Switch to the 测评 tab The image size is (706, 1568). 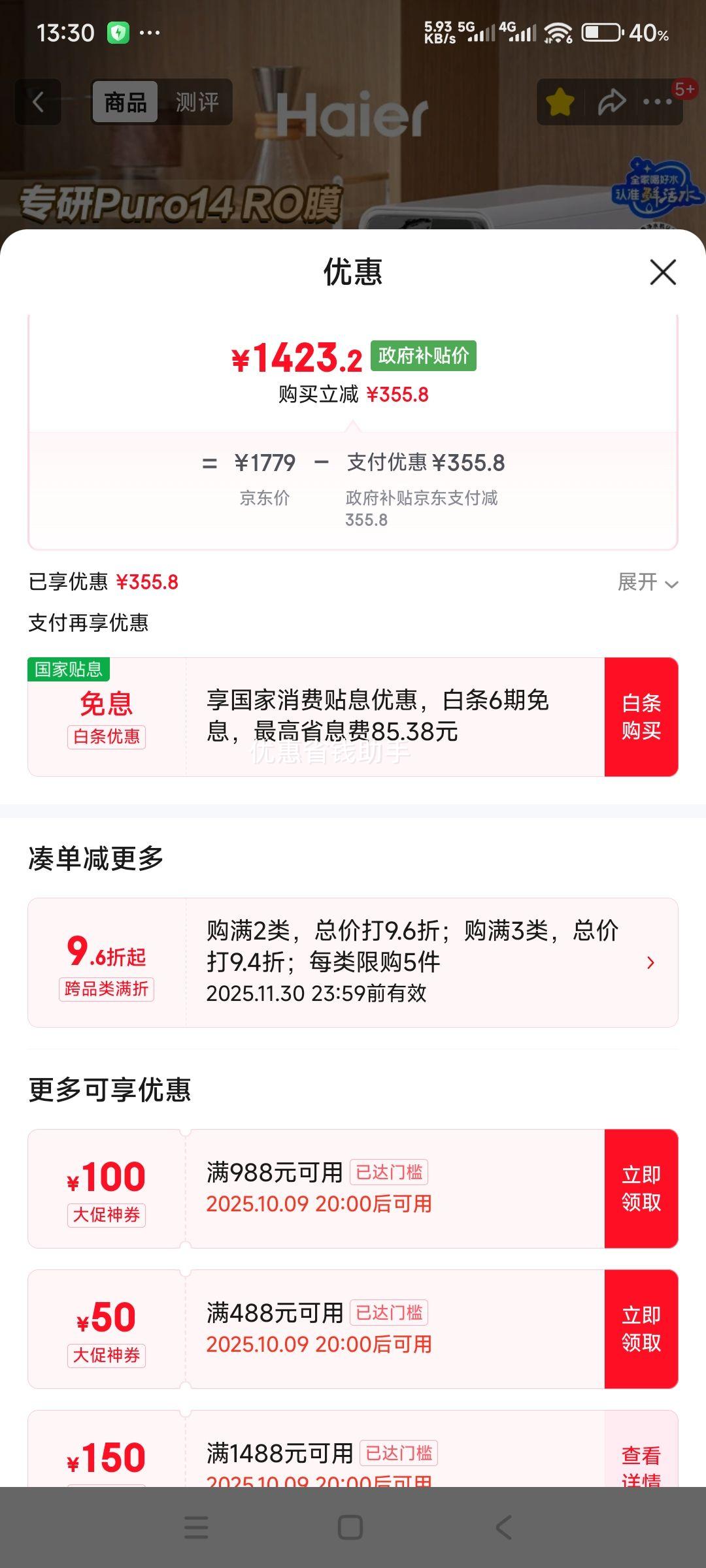(197, 102)
